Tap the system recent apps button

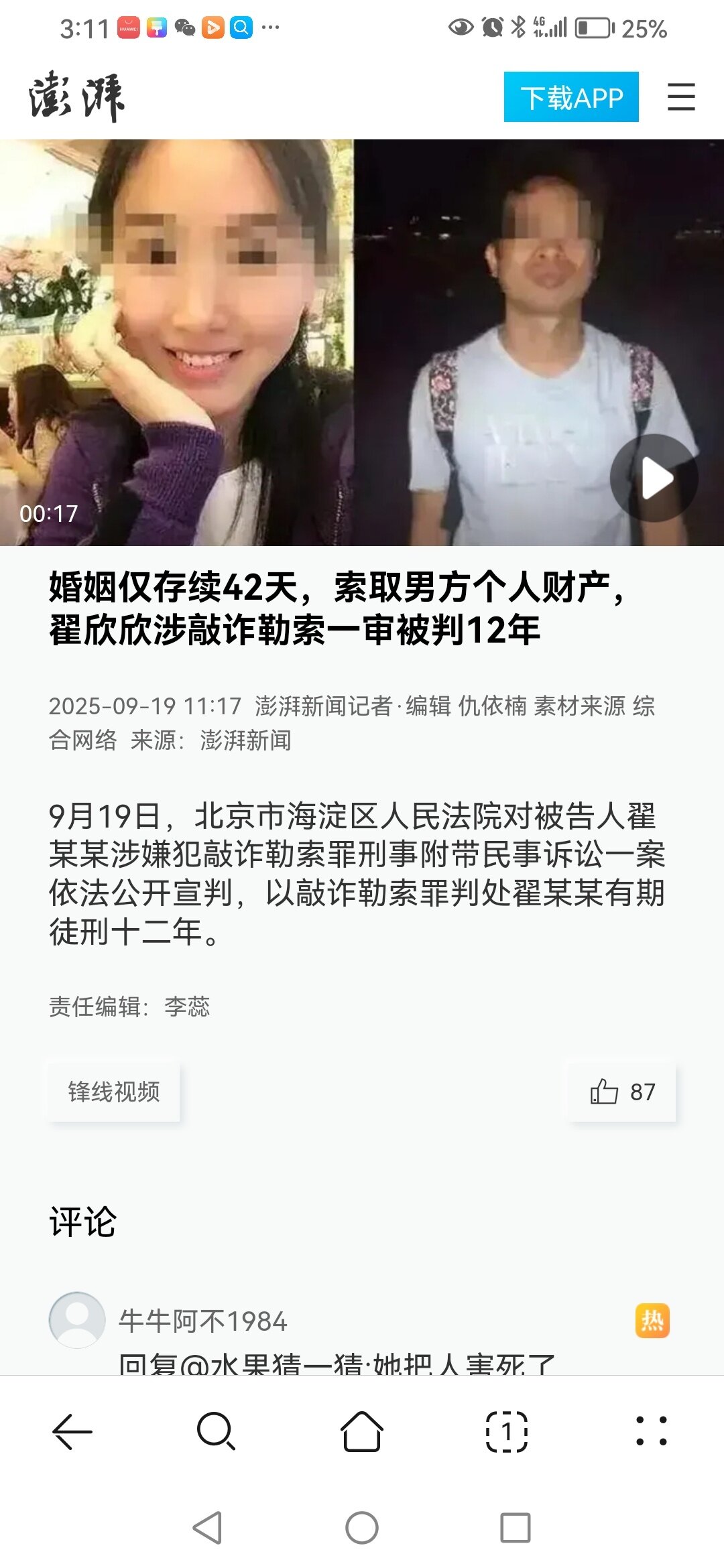click(x=515, y=1528)
